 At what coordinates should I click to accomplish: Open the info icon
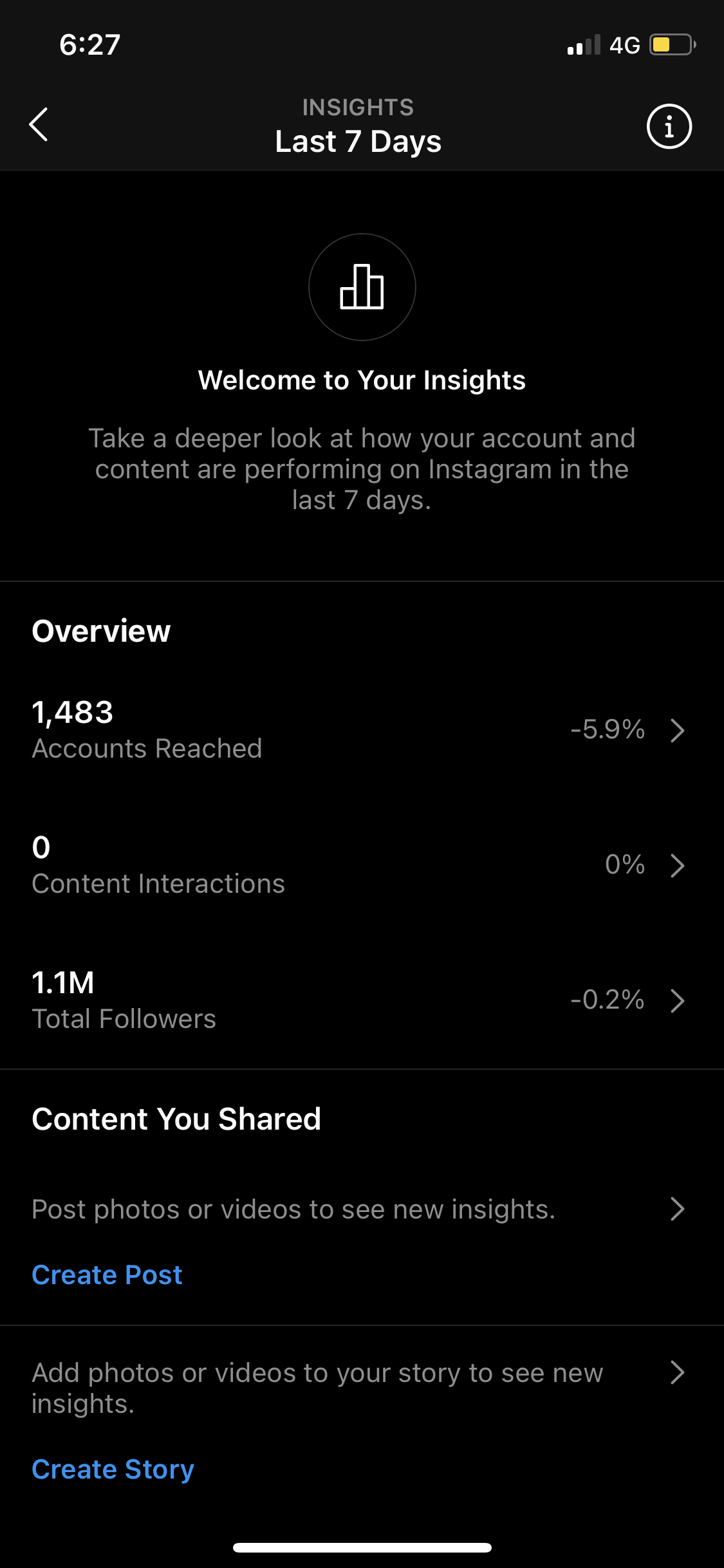(669, 126)
